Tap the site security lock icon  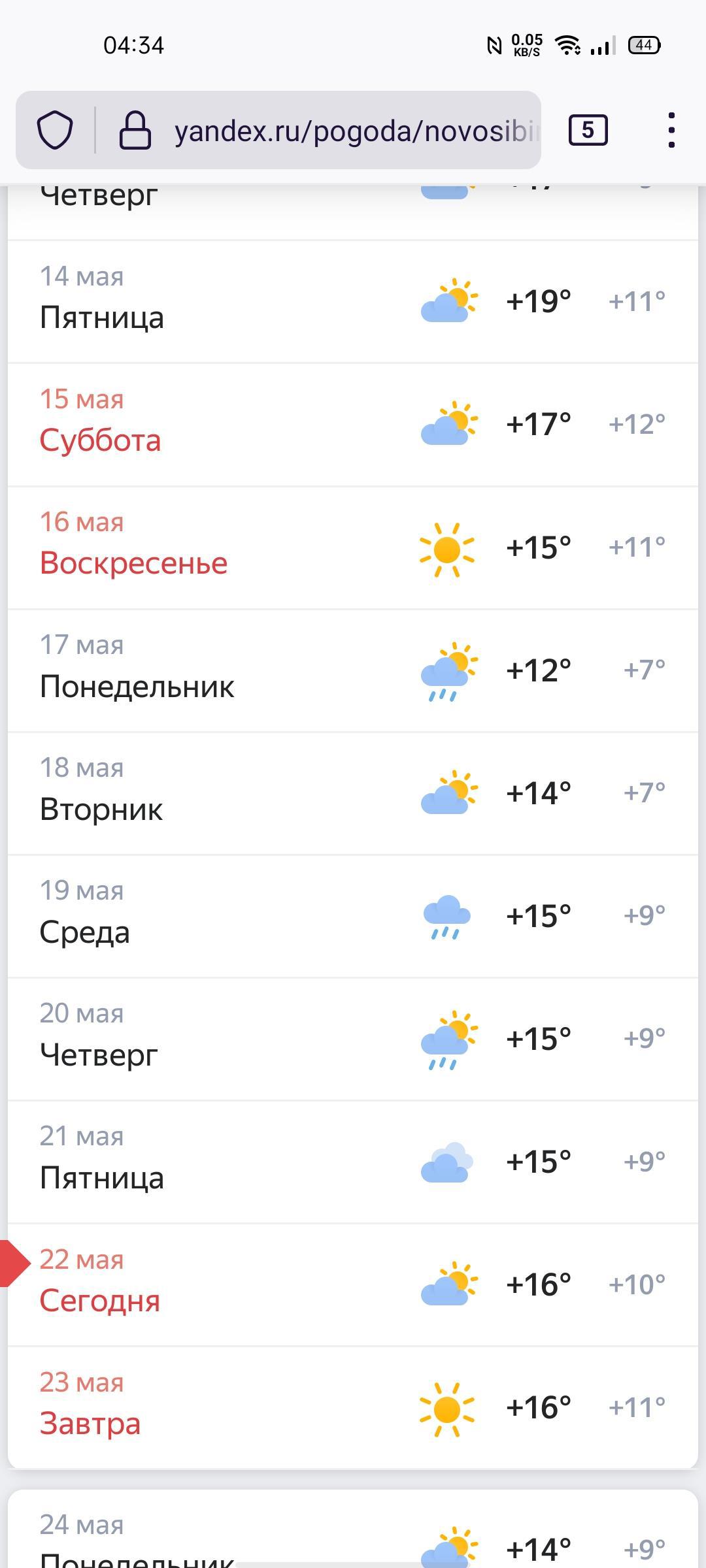point(135,130)
